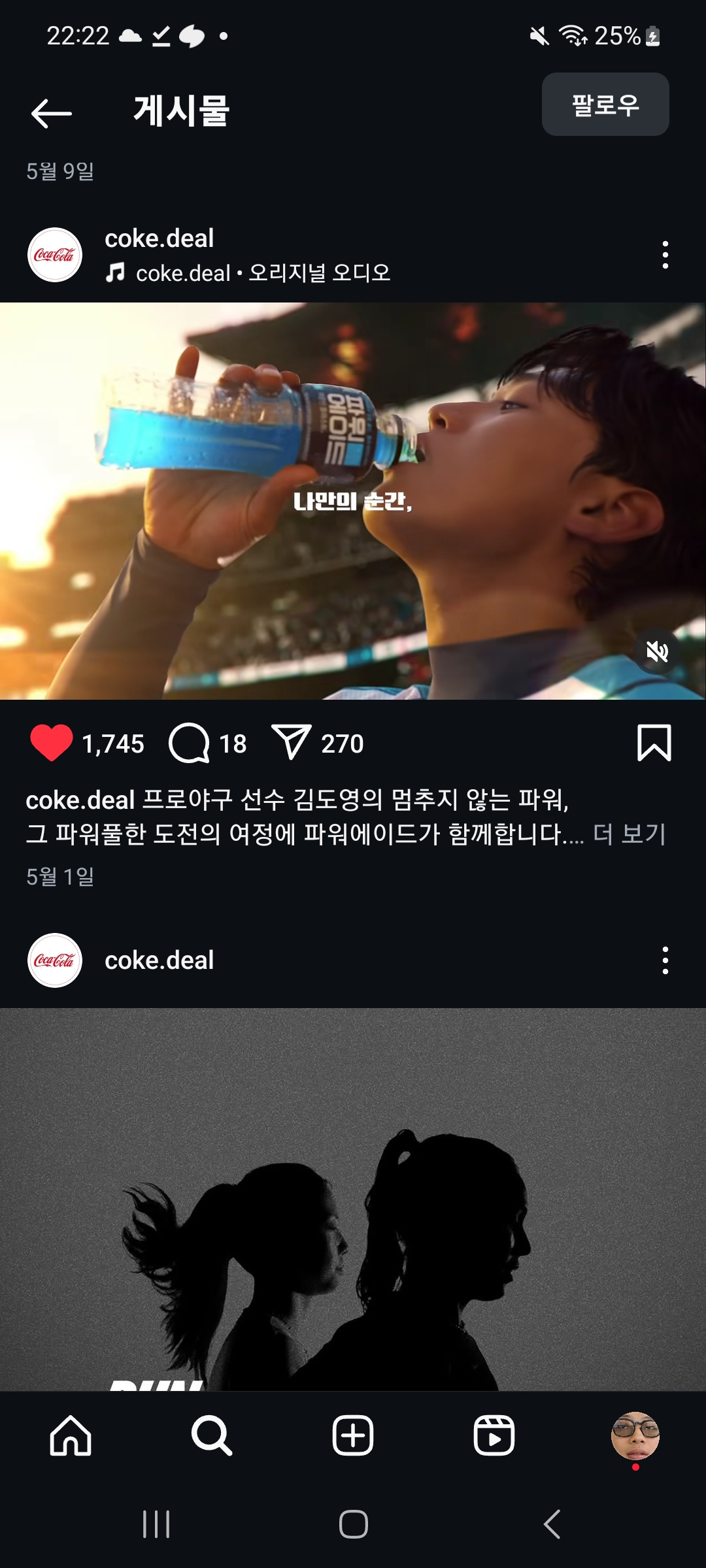Image resolution: width=706 pixels, height=1568 pixels.
Task: Open comments on the Powerade post
Action: tap(189, 743)
